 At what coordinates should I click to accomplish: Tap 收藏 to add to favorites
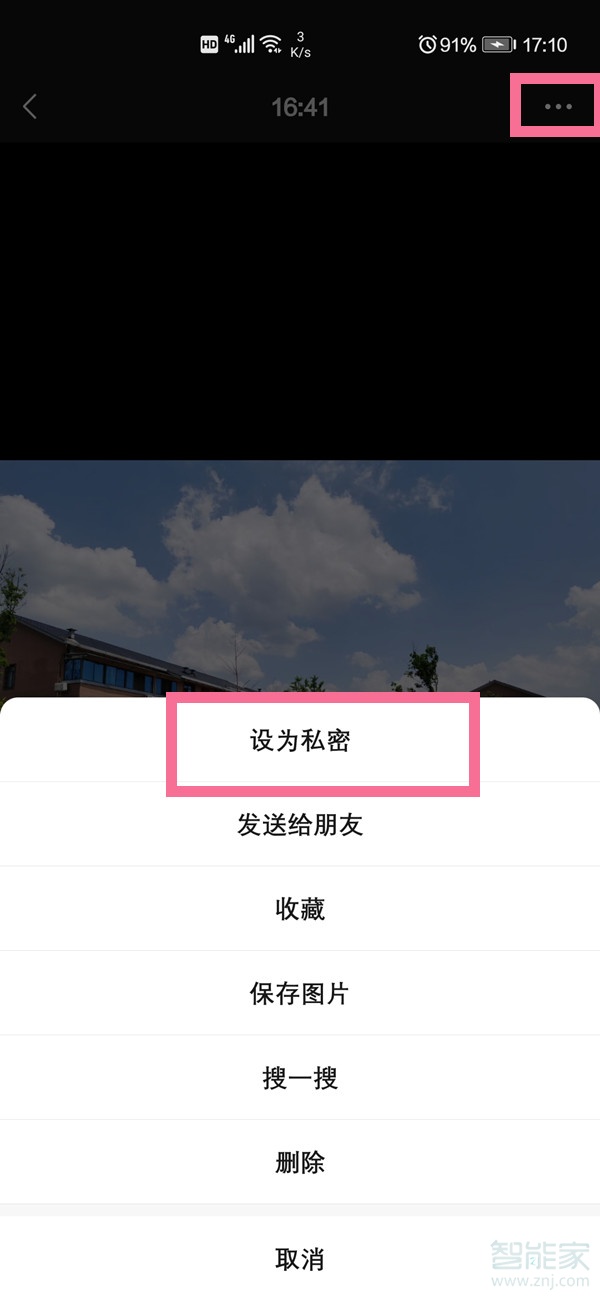300,909
